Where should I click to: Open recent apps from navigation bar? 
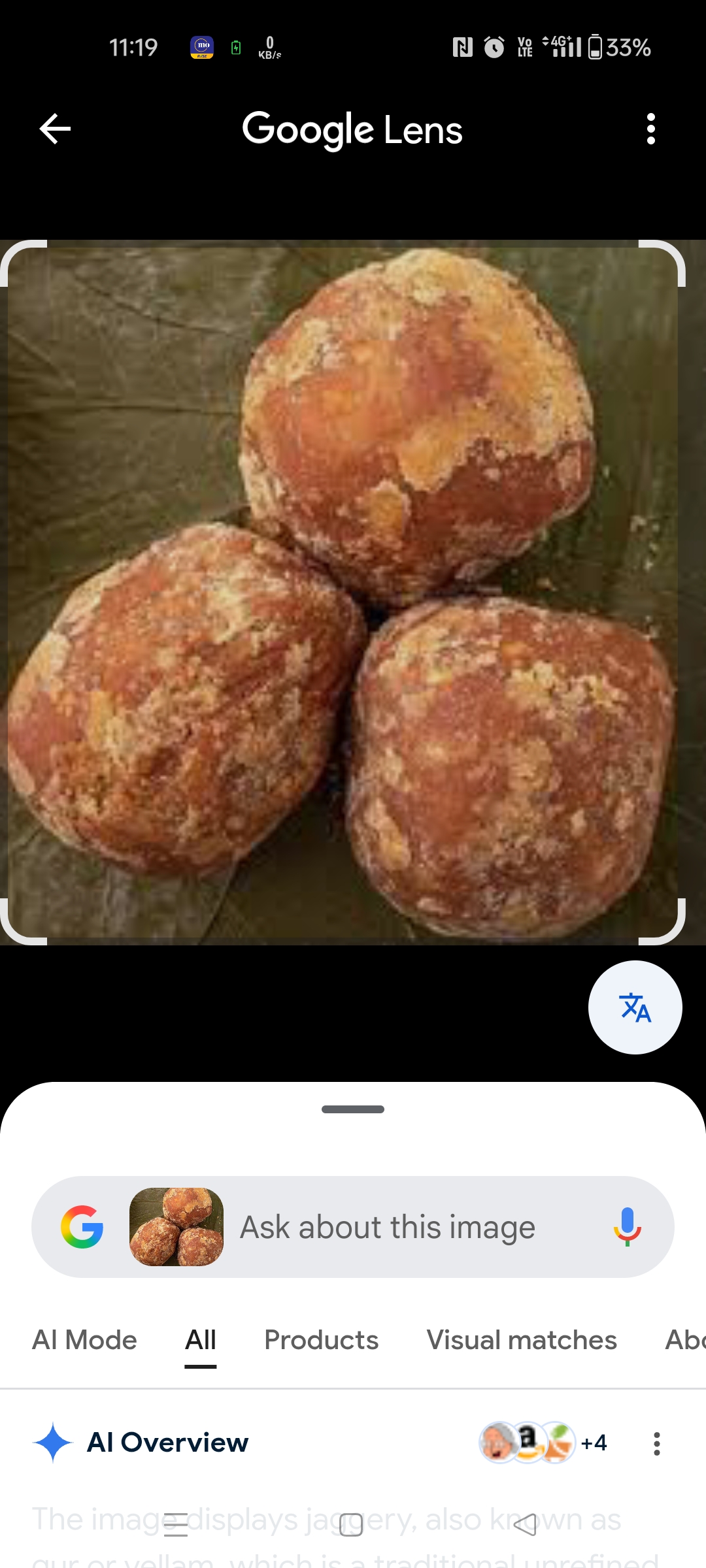coord(176,1525)
